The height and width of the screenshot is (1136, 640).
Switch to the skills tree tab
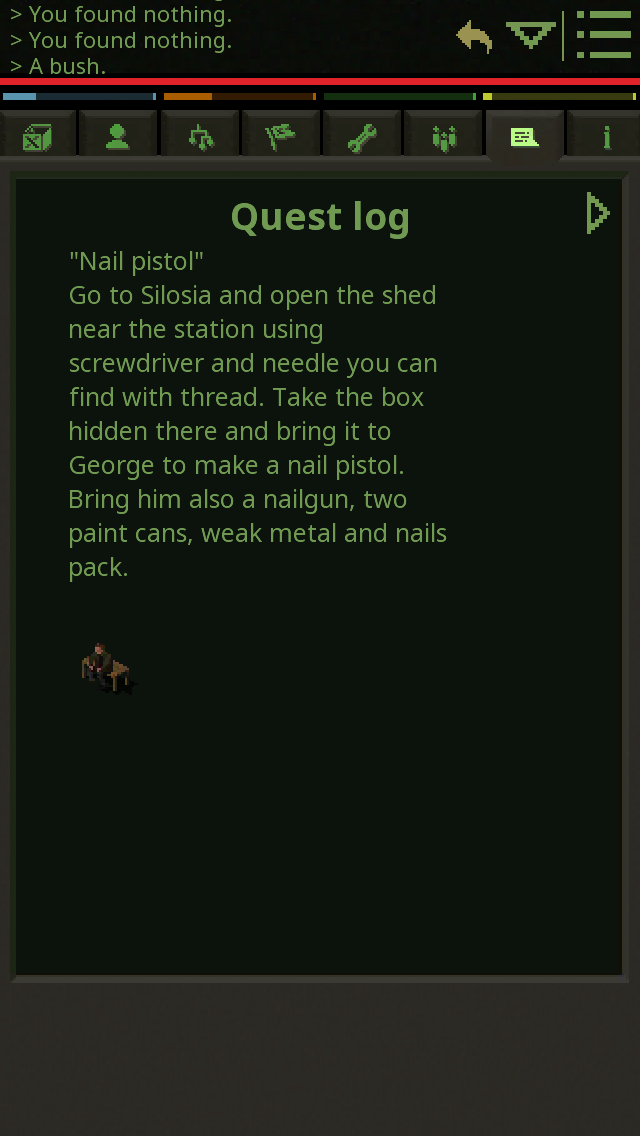click(x=200, y=137)
